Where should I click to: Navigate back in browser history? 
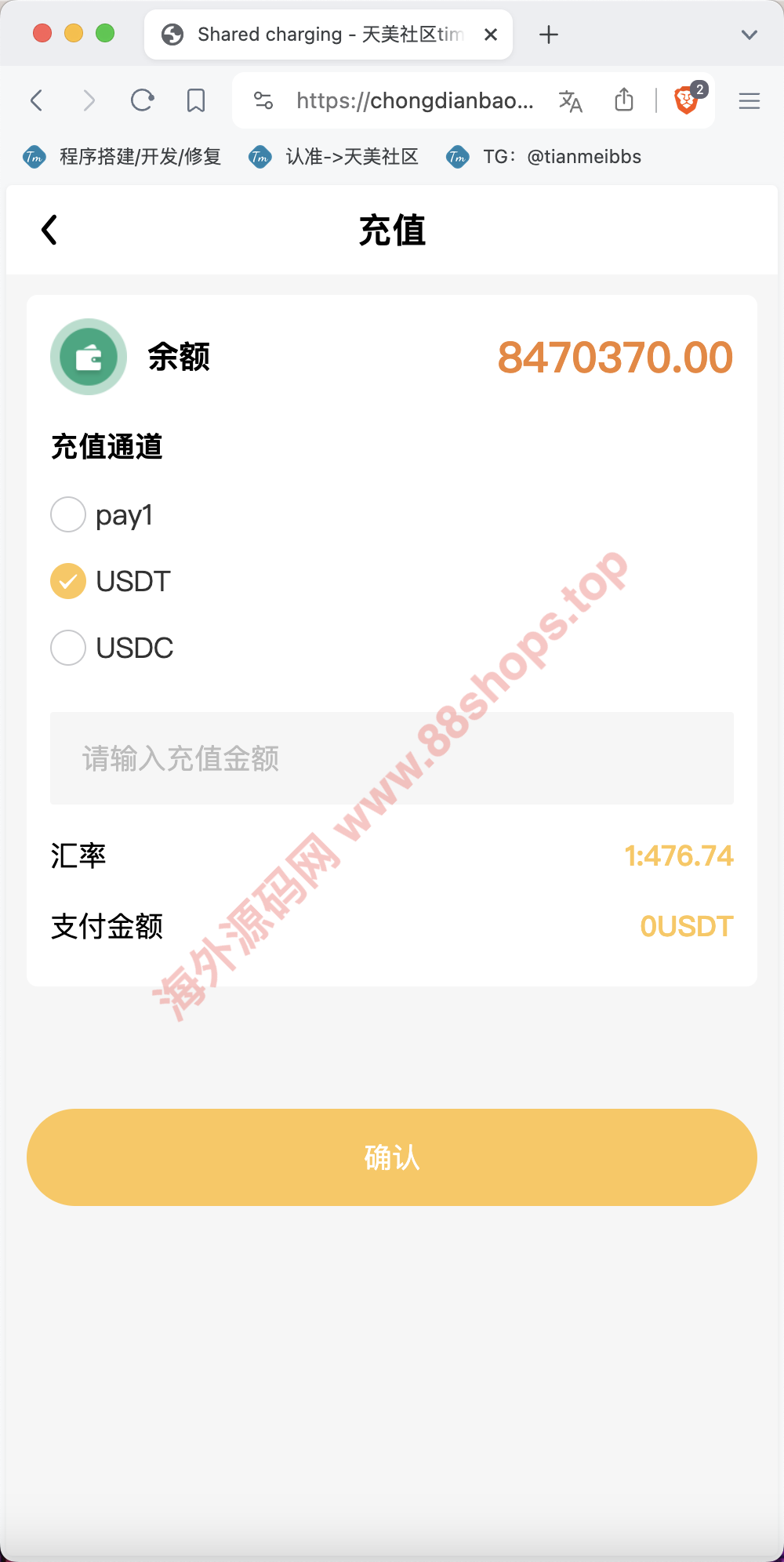click(x=36, y=100)
